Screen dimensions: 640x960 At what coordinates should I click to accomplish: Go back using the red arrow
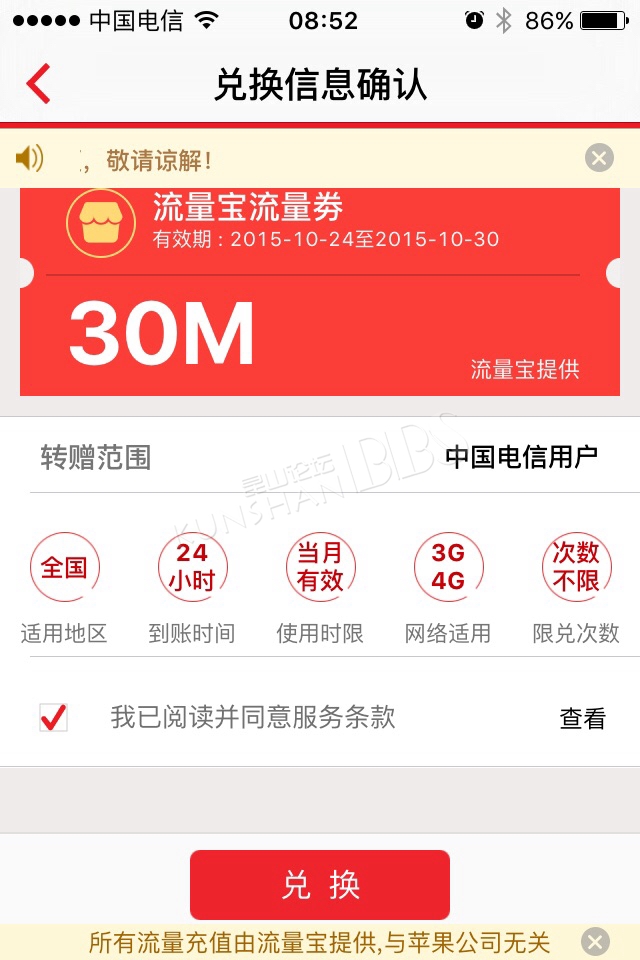(38, 84)
